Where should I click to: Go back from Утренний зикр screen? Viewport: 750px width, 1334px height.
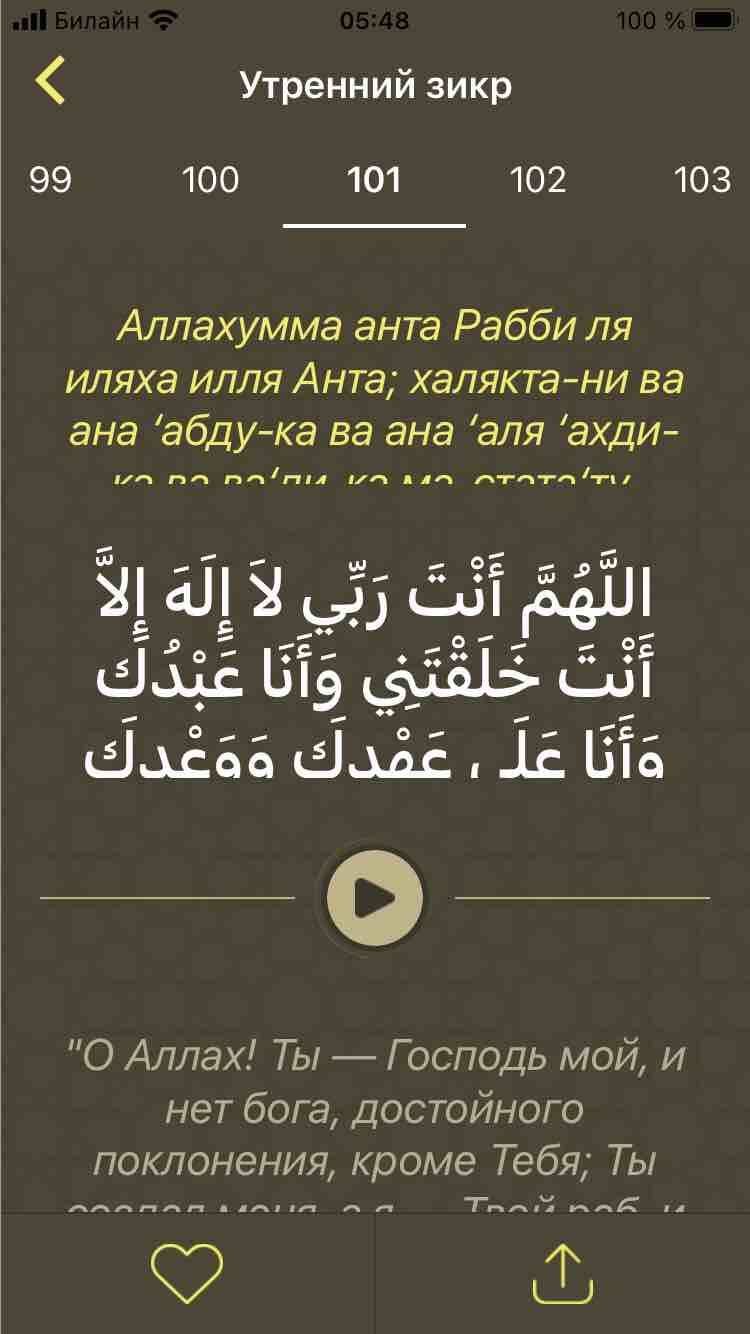[x=51, y=82]
